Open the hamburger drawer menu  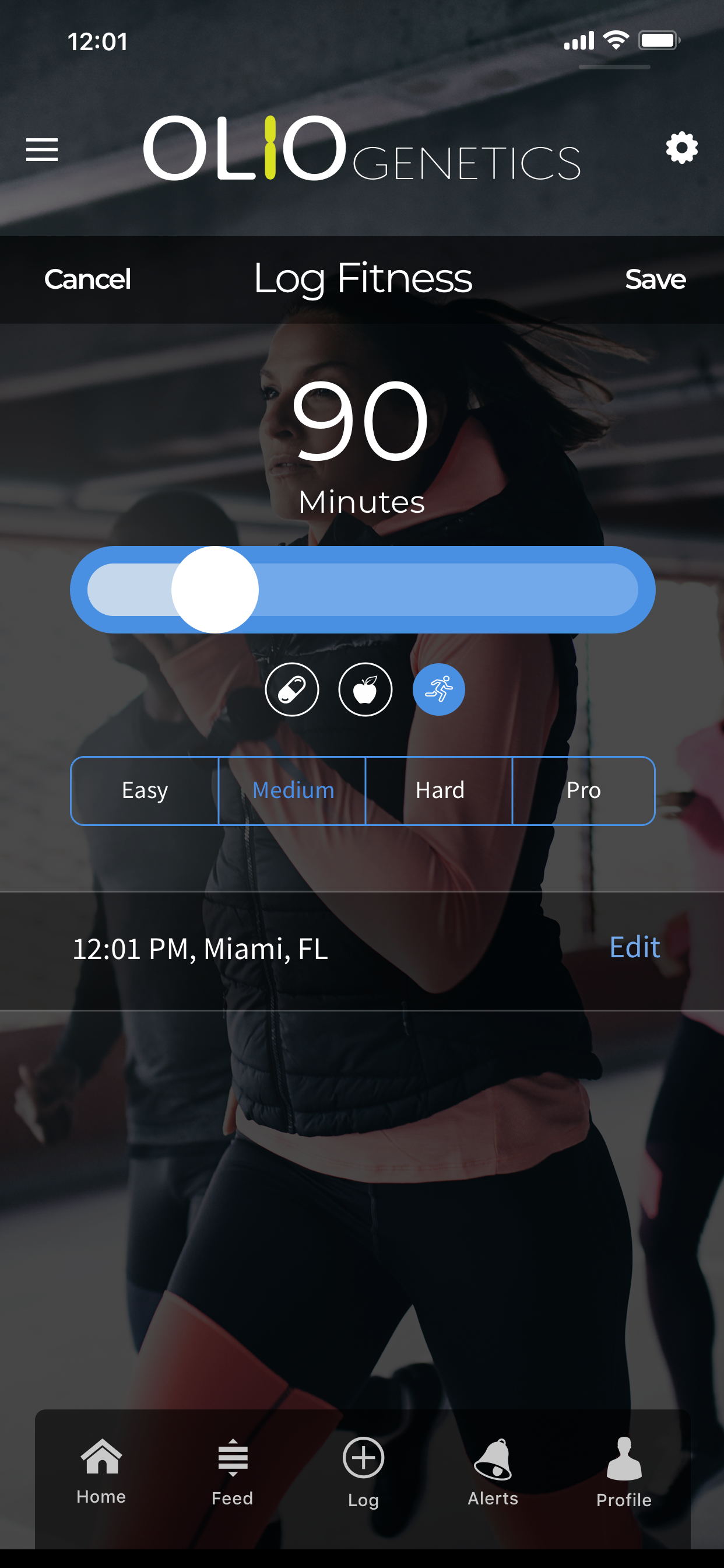click(x=42, y=149)
